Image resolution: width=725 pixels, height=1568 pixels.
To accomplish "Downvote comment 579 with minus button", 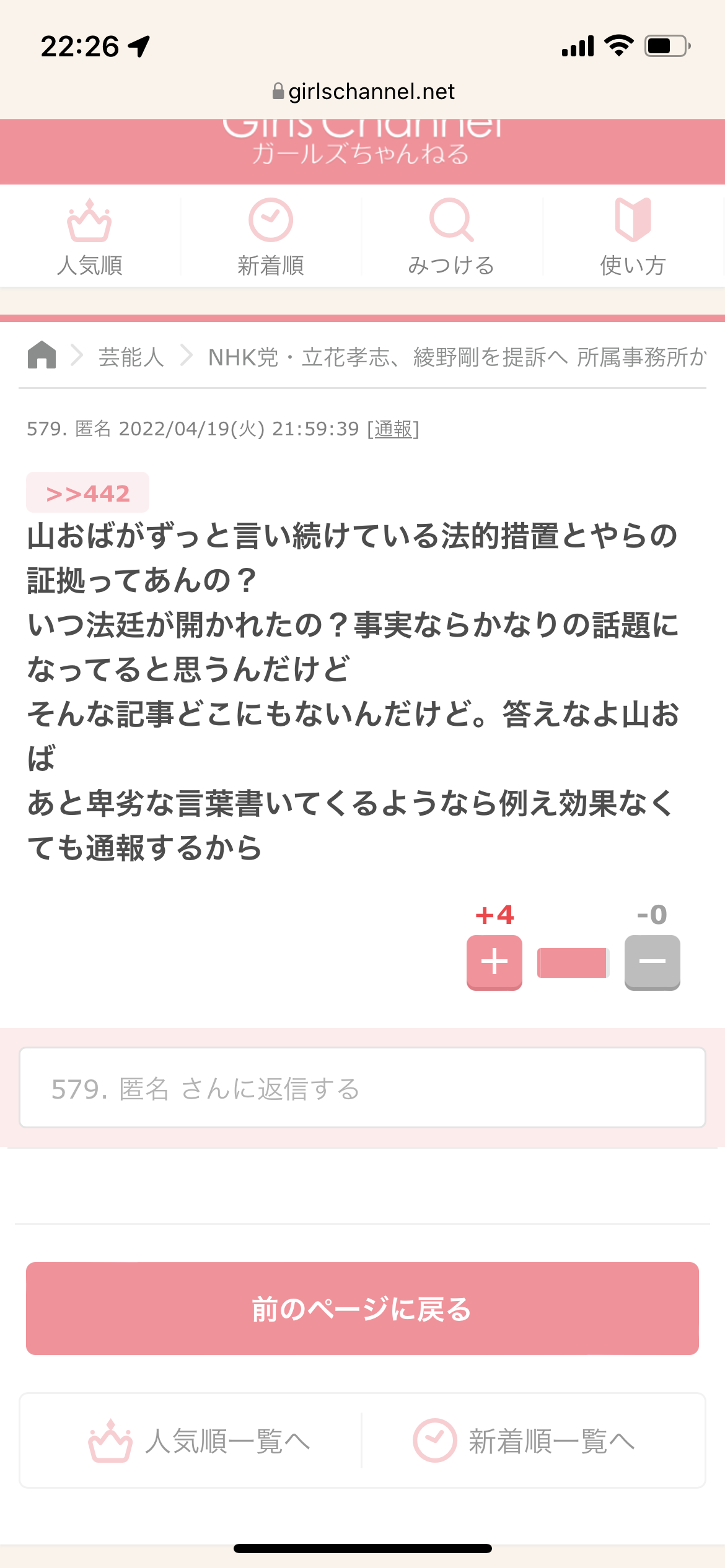I will click(x=652, y=962).
